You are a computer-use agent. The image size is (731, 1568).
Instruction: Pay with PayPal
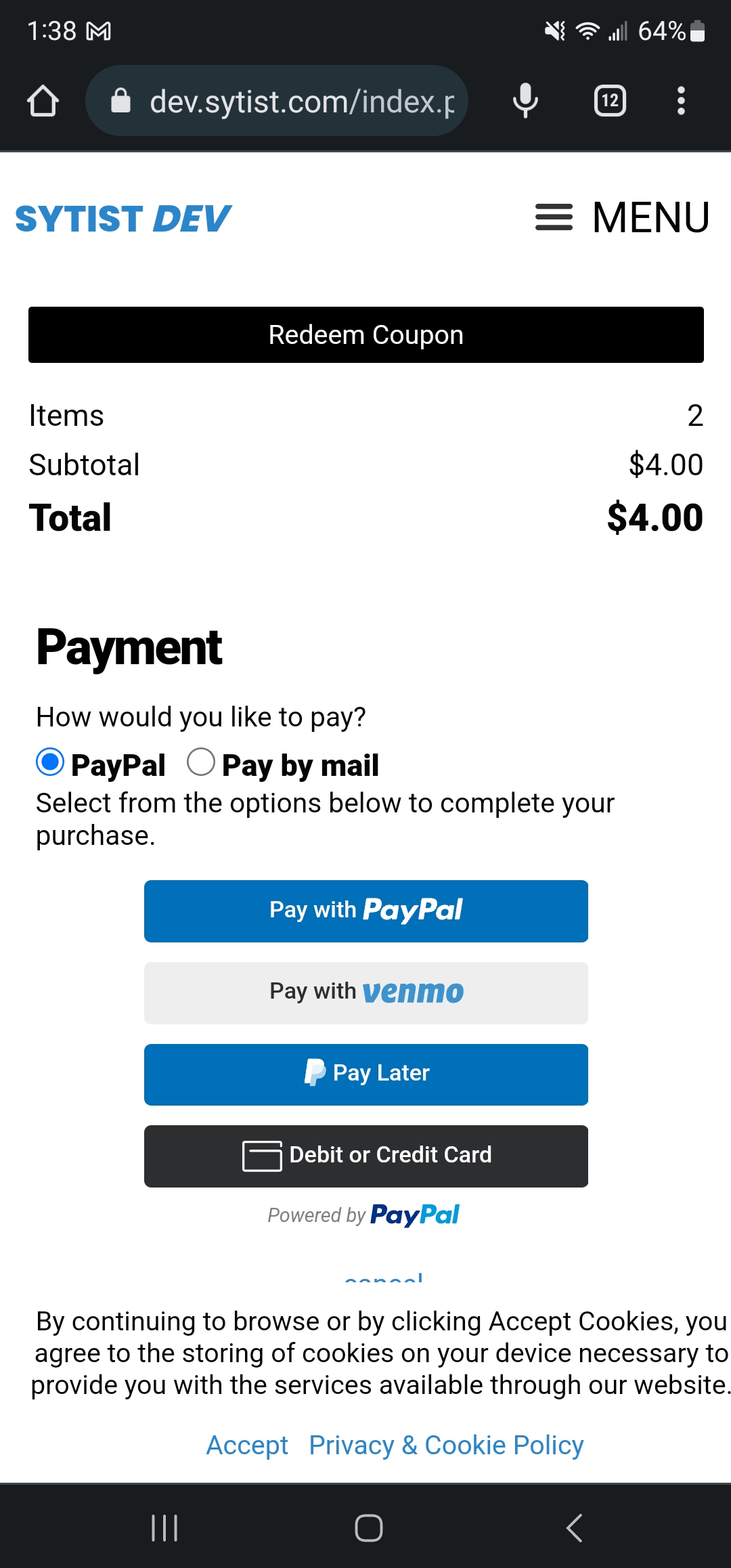point(366,911)
